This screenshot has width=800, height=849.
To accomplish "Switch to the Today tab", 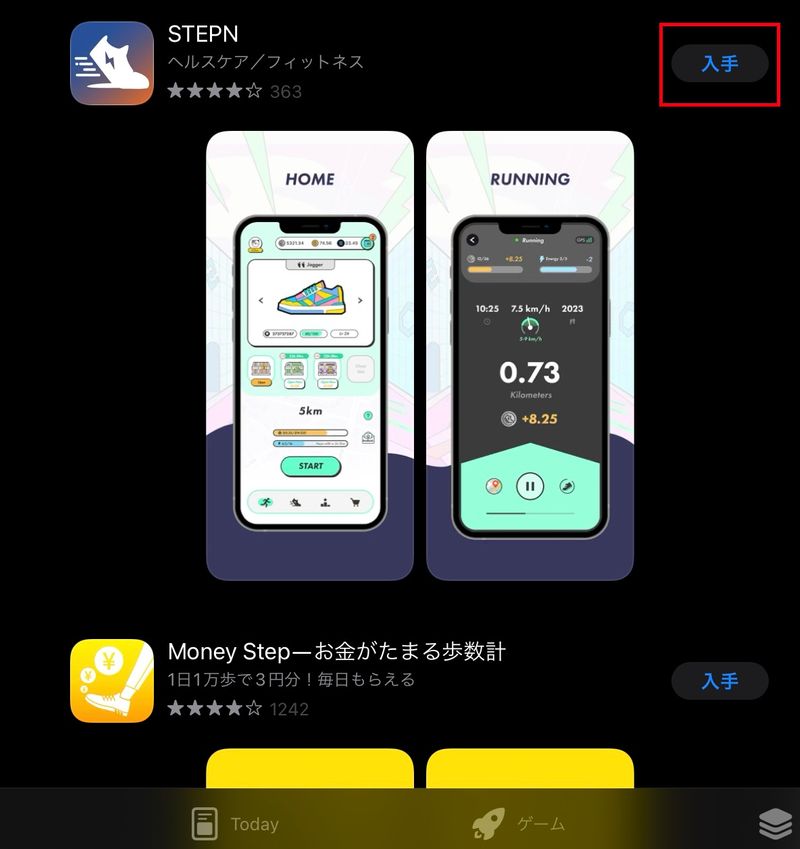I will tap(235, 824).
